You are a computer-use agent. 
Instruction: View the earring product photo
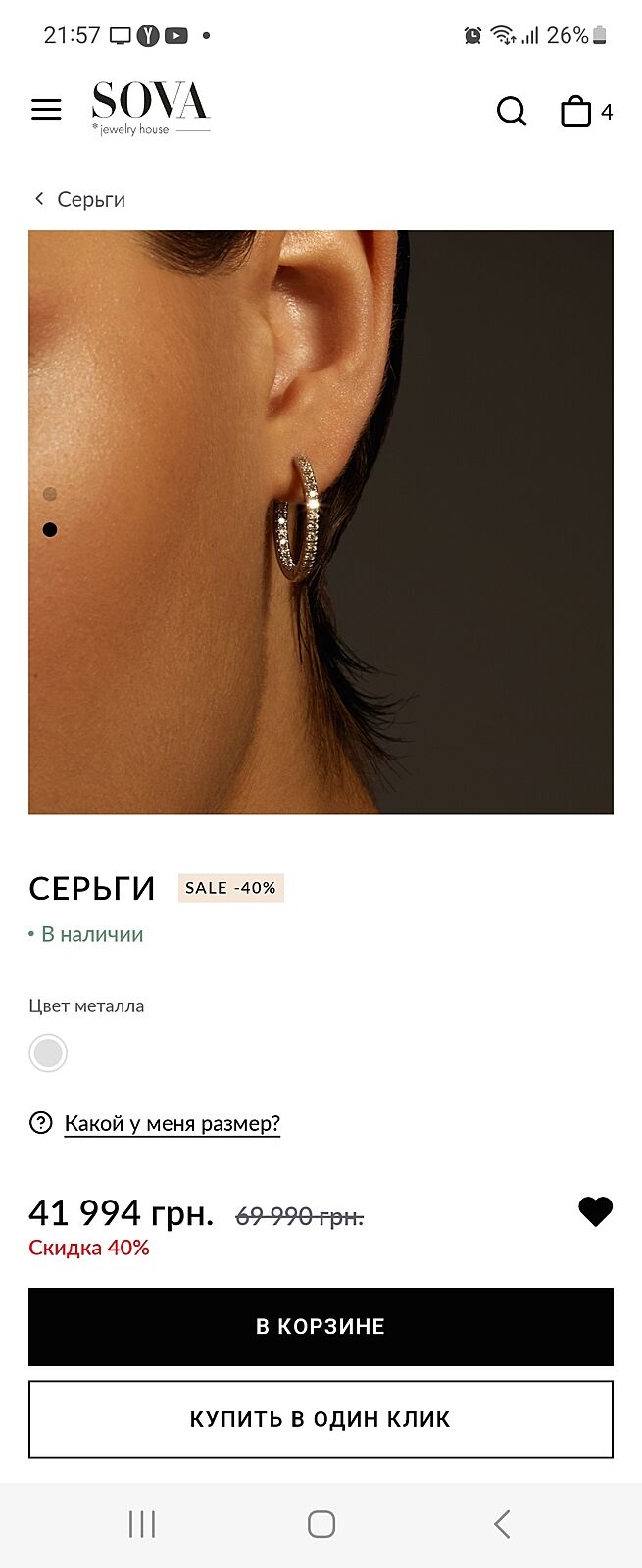tap(321, 521)
